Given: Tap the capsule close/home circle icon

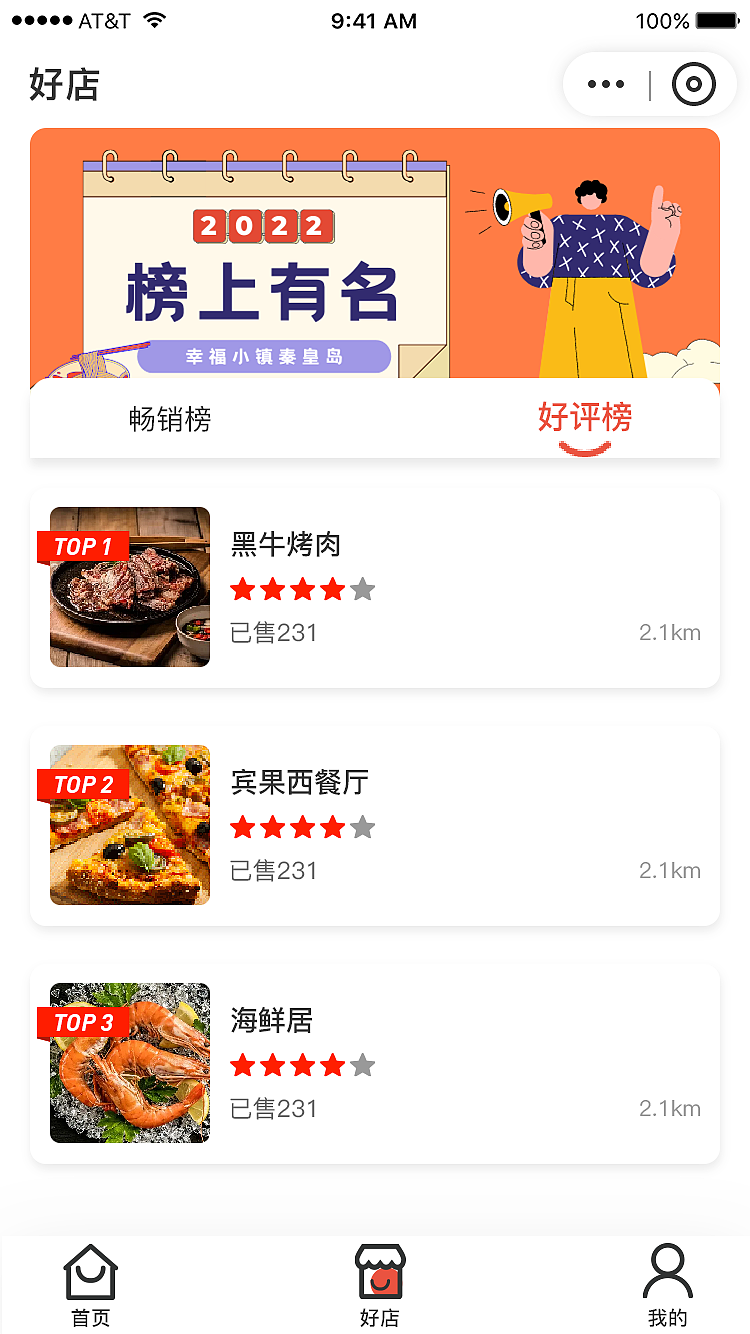Looking at the screenshot, I should click(693, 84).
